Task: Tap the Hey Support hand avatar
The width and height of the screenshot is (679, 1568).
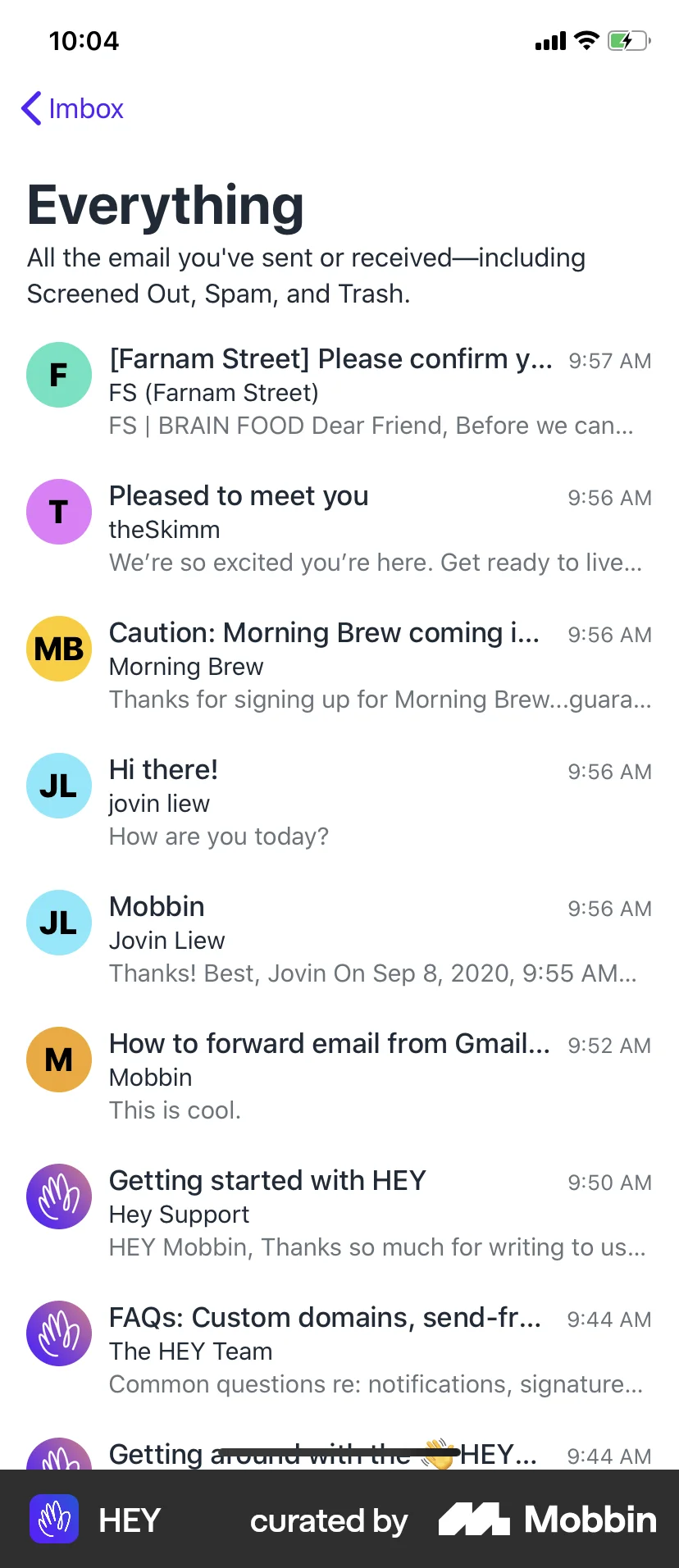Action: [x=58, y=1196]
